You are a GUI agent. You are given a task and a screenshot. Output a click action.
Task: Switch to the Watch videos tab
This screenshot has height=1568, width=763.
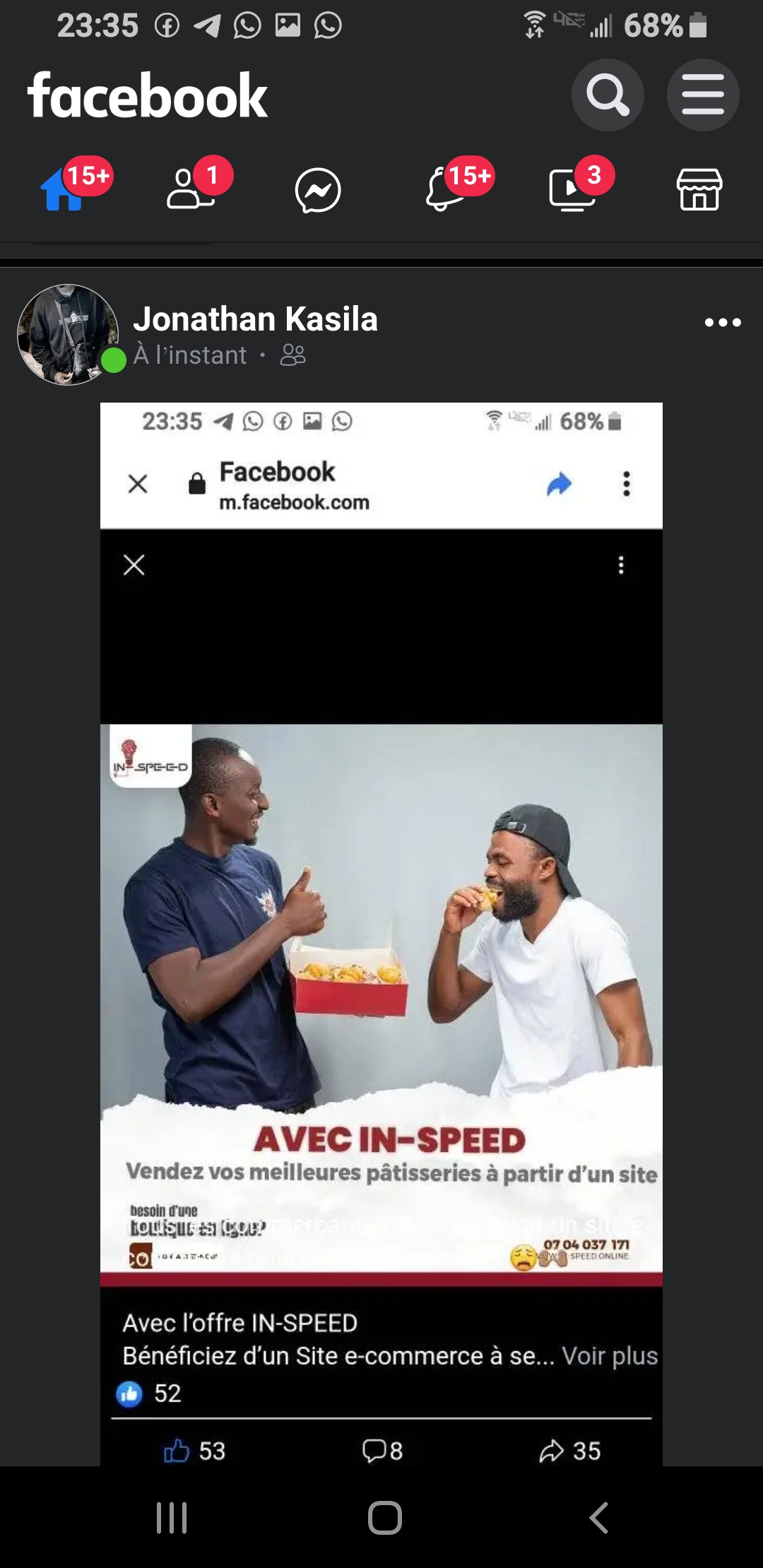click(572, 191)
